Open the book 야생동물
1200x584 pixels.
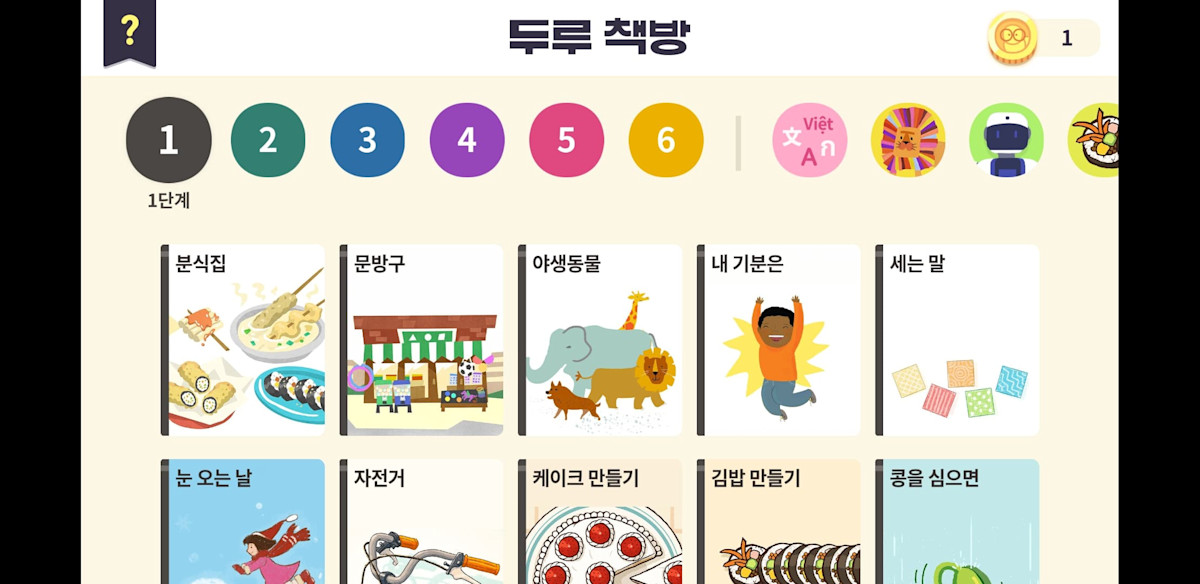(x=601, y=340)
